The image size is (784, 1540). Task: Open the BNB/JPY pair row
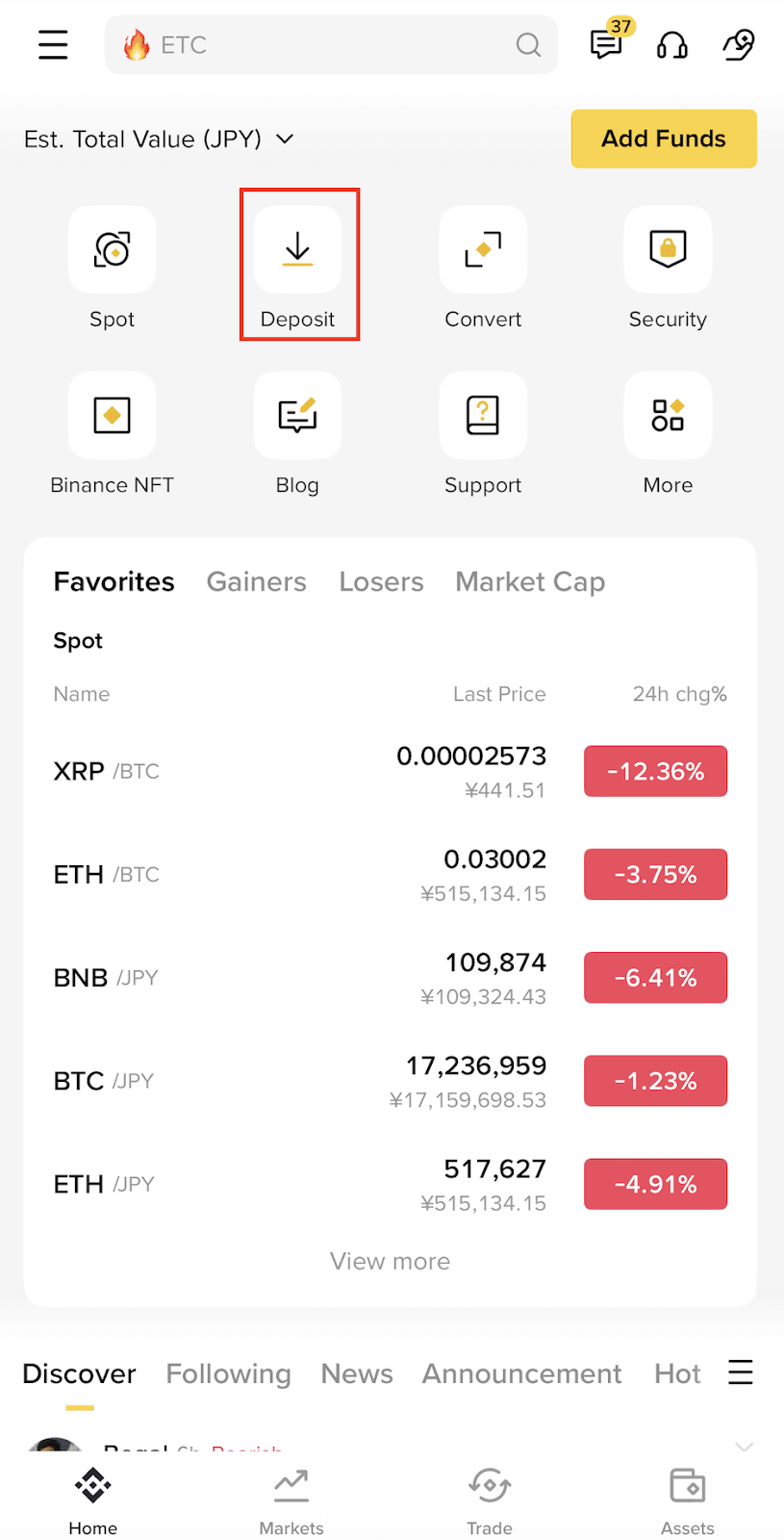(x=390, y=978)
